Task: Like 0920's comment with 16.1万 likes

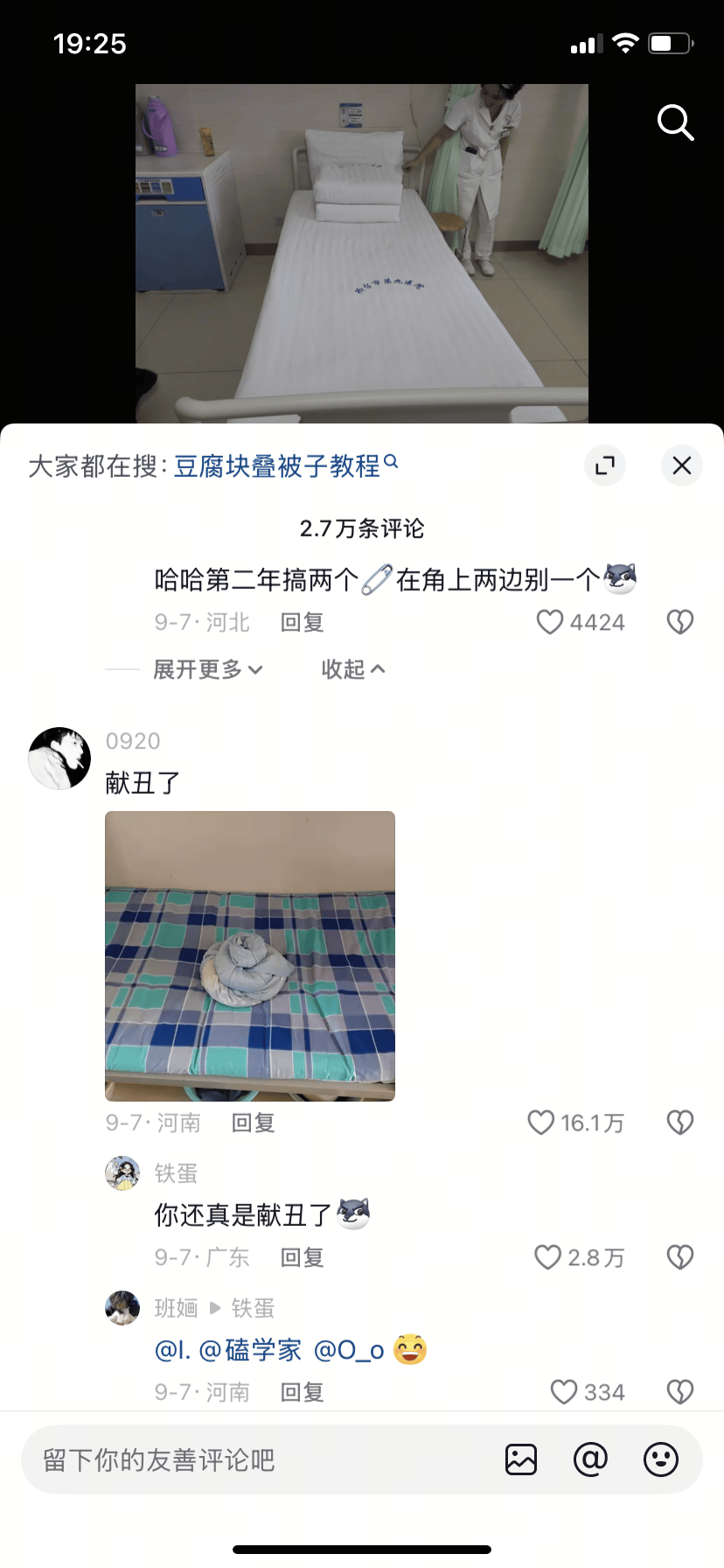Action: [x=541, y=1123]
